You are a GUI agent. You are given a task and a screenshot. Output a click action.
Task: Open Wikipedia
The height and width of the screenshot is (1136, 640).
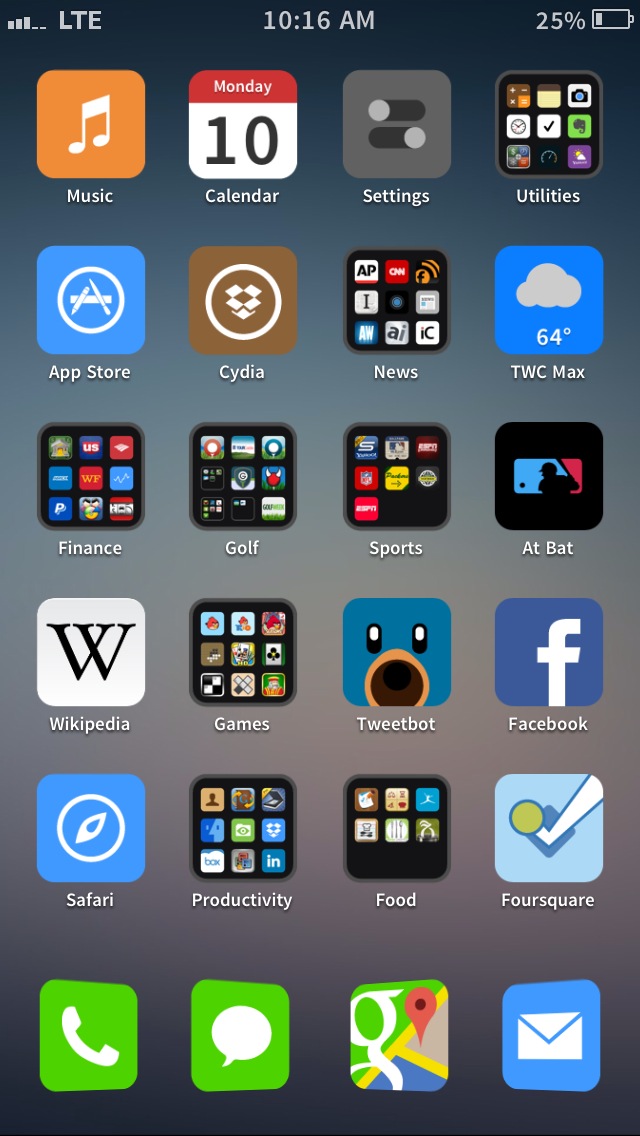(x=91, y=652)
